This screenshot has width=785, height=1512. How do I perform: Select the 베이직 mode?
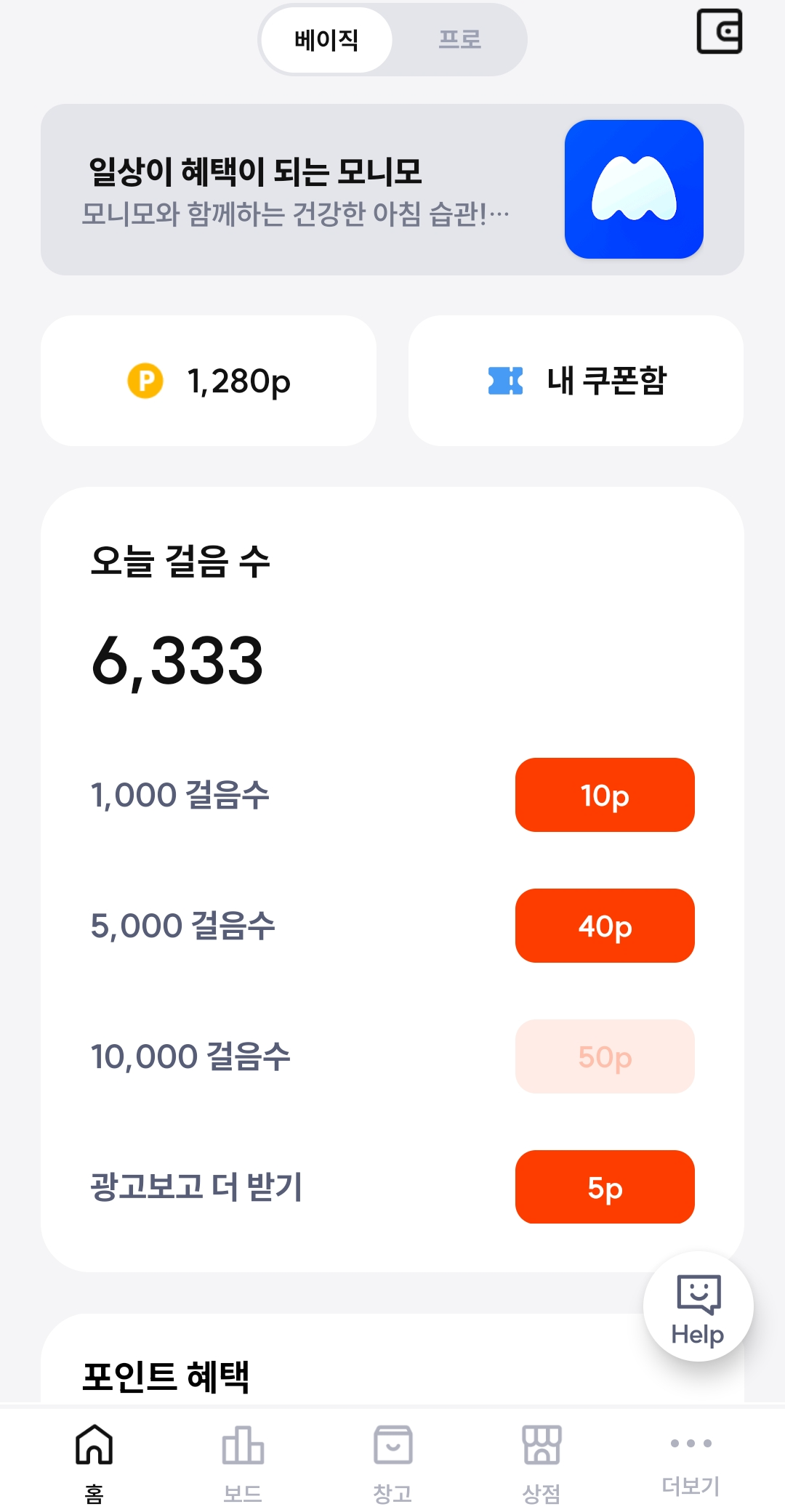click(x=326, y=39)
